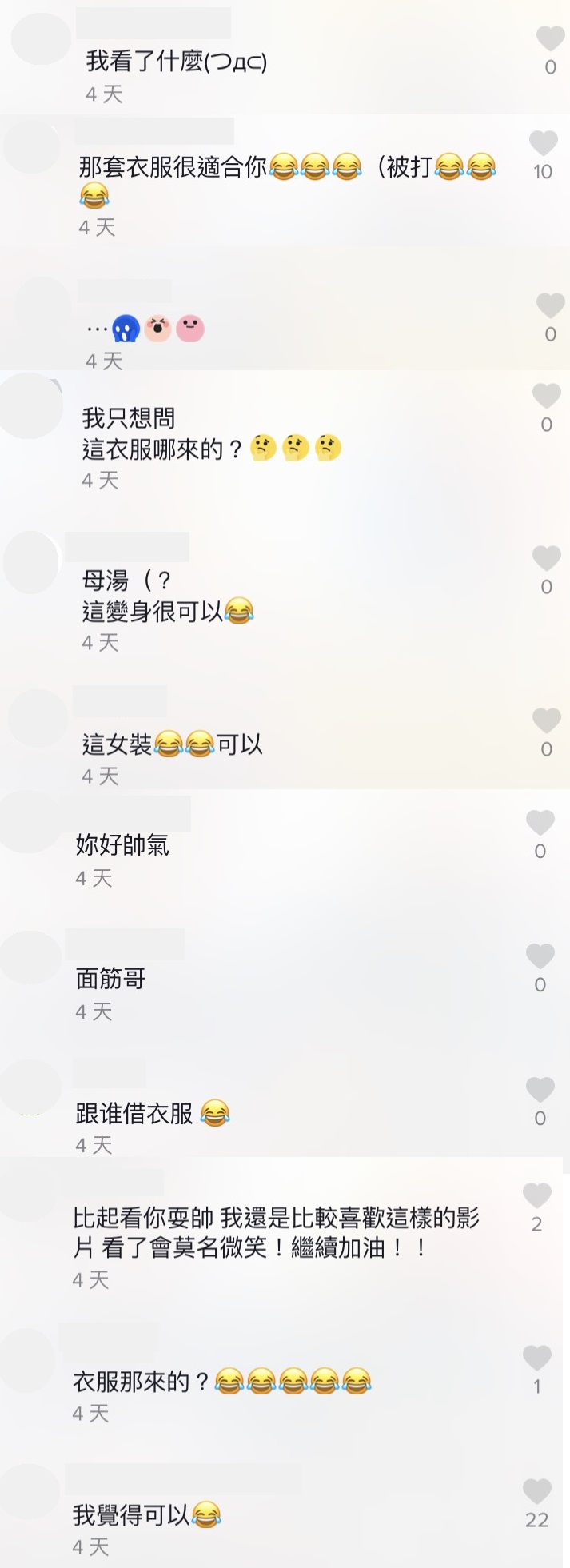Like the comment 跟谁借衣服
This screenshot has height=1568, width=570.
pos(540,1090)
